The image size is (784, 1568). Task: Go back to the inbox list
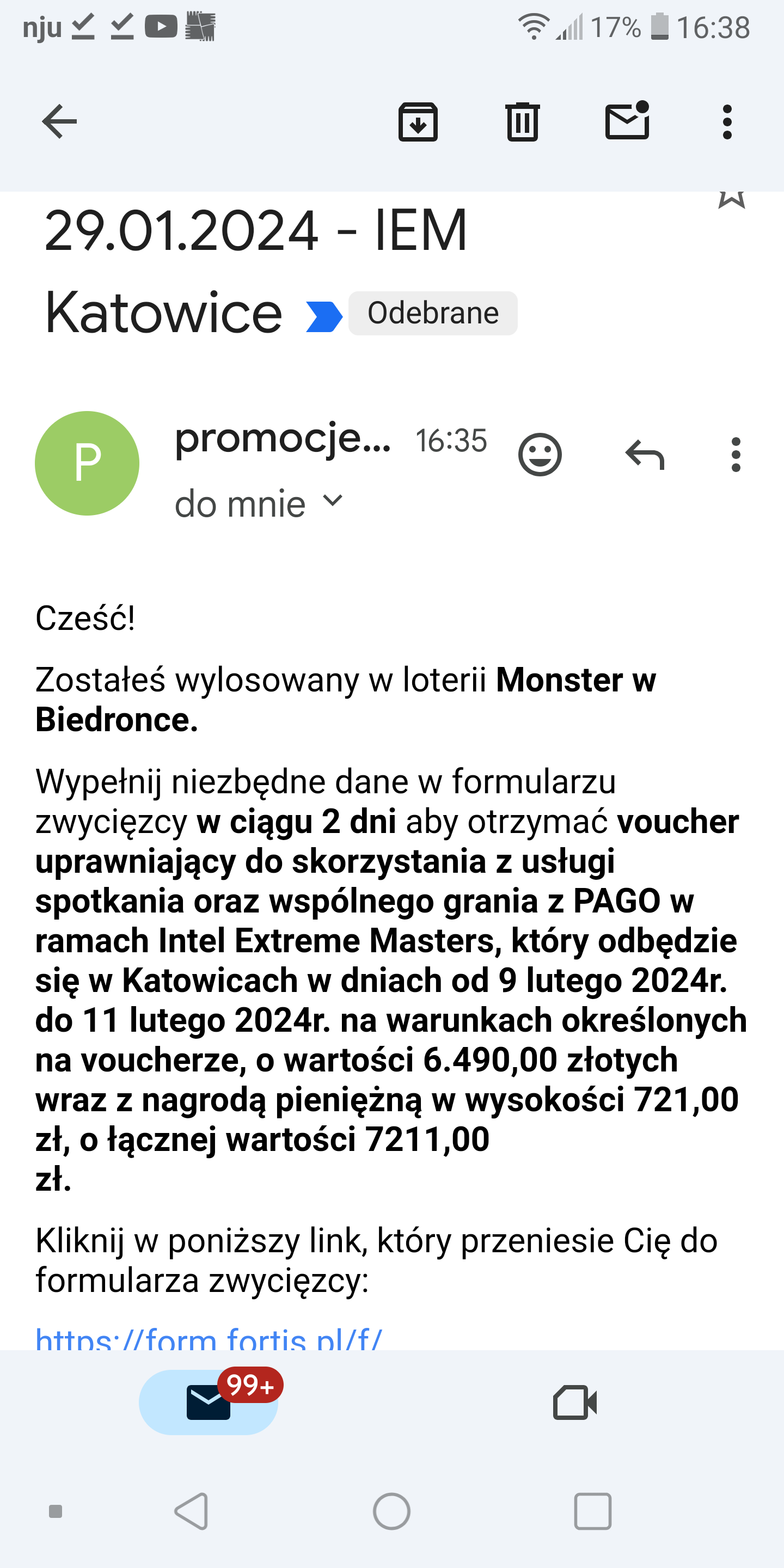point(59,121)
